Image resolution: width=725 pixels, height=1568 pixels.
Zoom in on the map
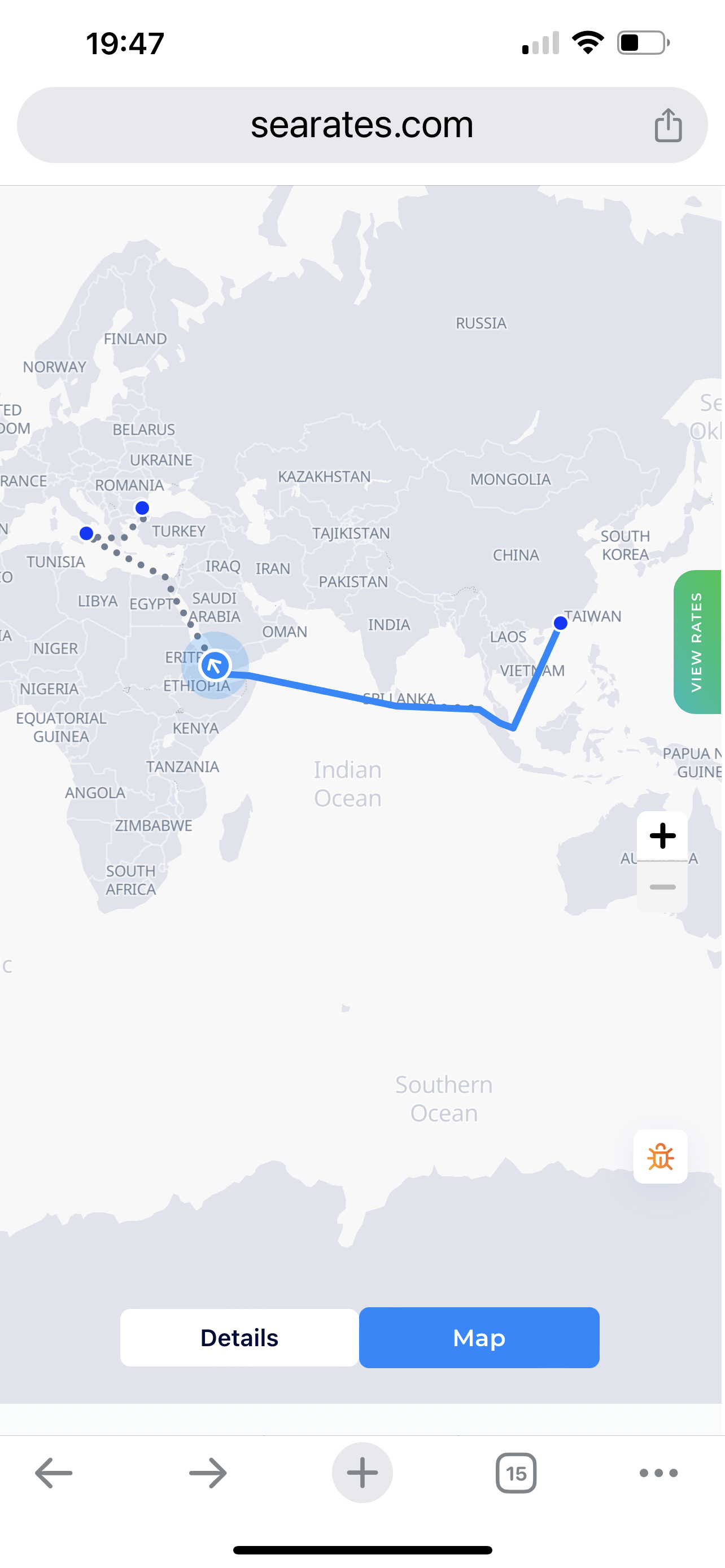[x=662, y=835]
